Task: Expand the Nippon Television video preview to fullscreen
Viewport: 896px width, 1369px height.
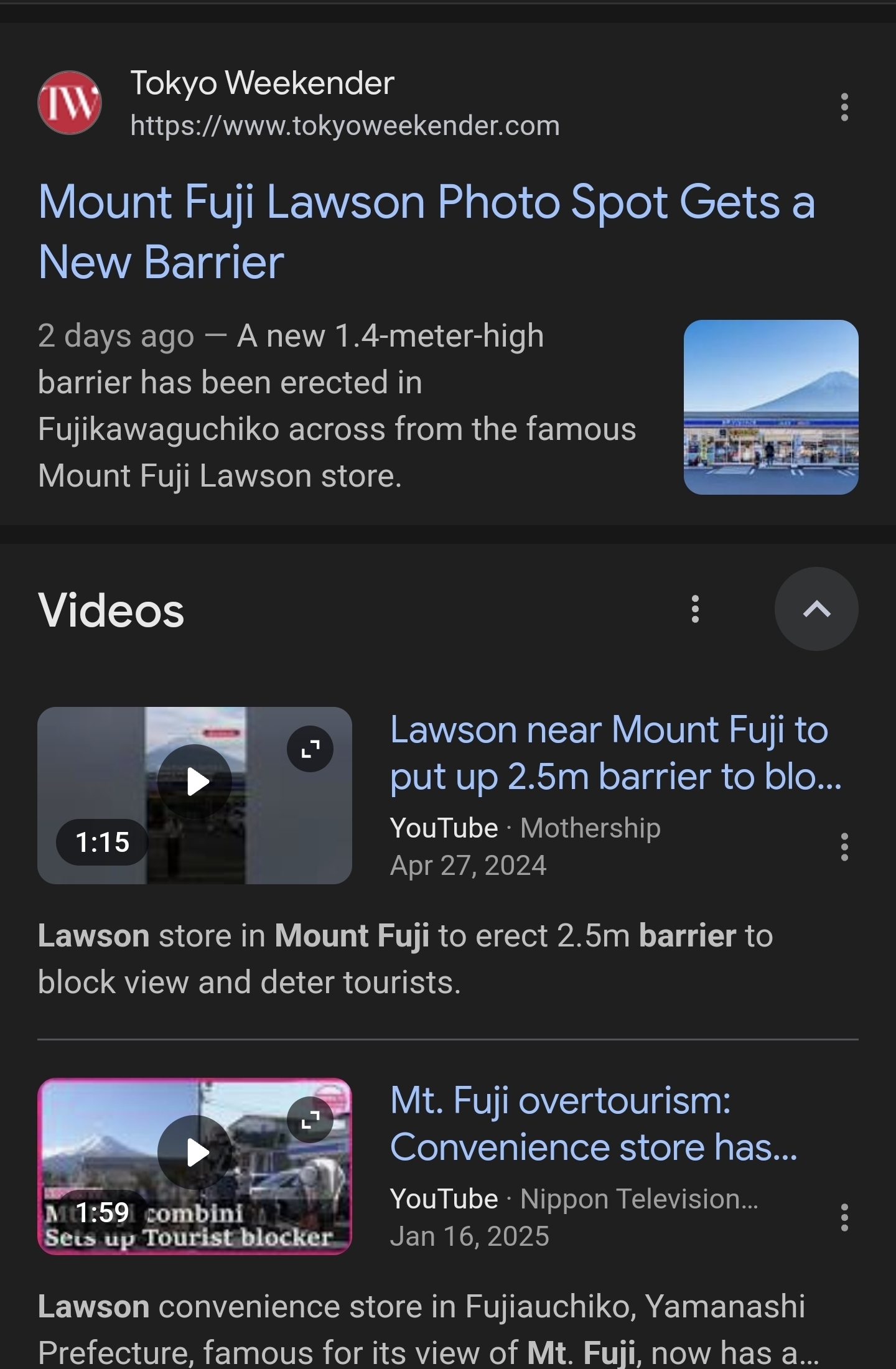Action: coord(310,1119)
